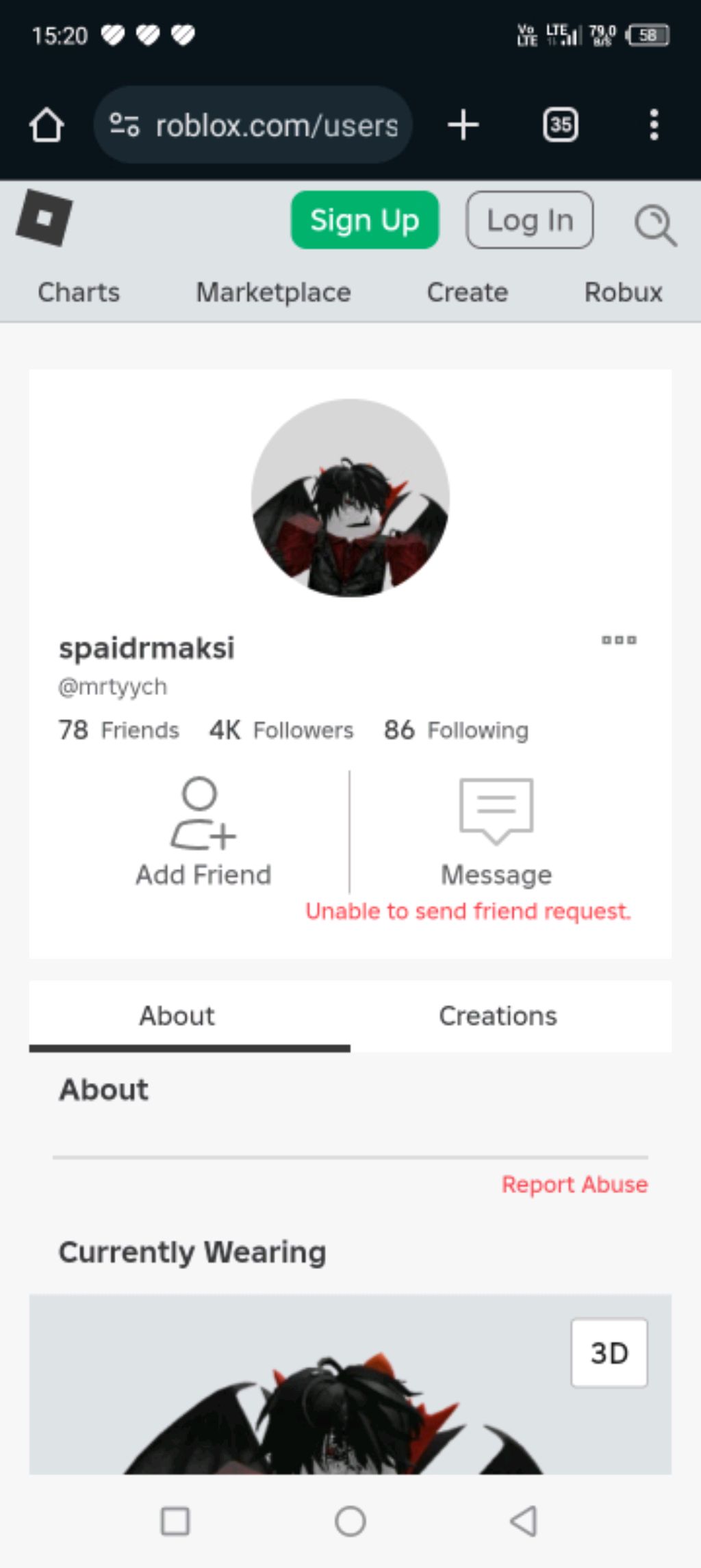The width and height of the screenshot is (701, 1568).
Task: Message spaidrmaksi
Action: point(496,833)
